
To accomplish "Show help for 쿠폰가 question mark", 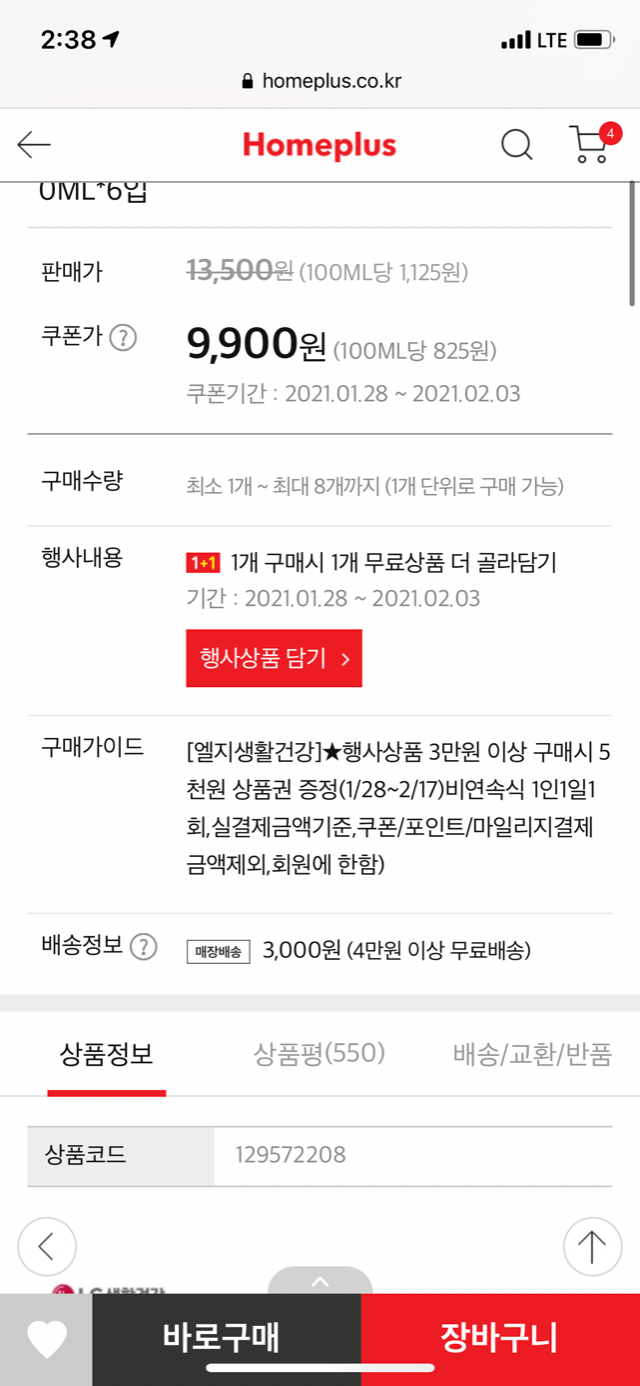I will [123, 338].
